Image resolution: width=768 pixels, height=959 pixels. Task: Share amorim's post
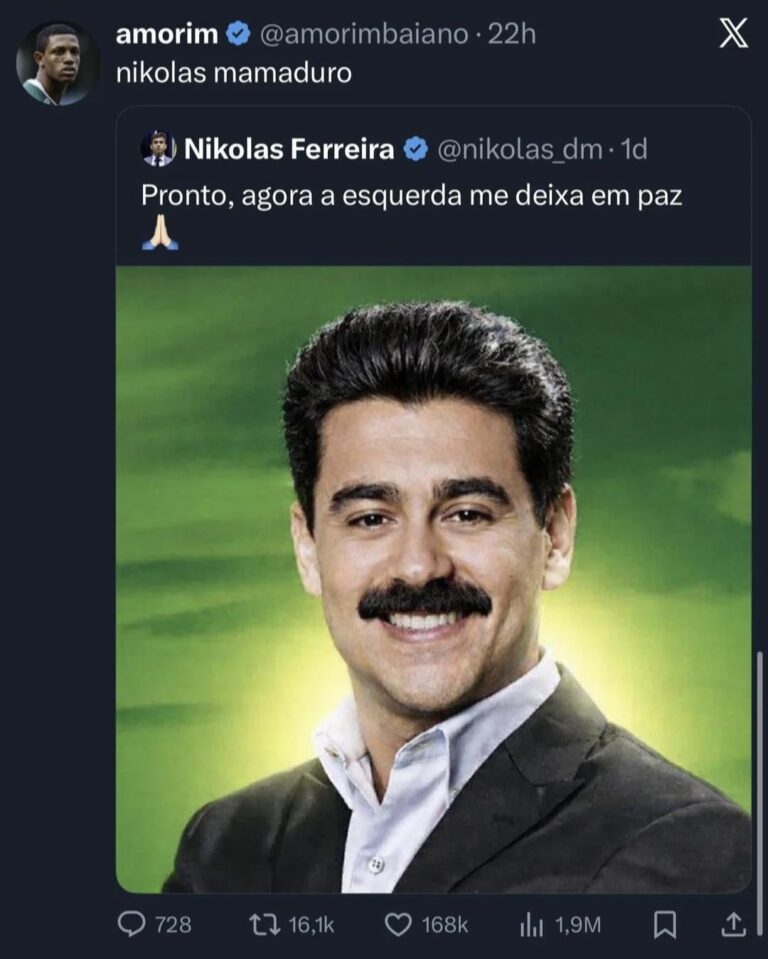point(733,925)
